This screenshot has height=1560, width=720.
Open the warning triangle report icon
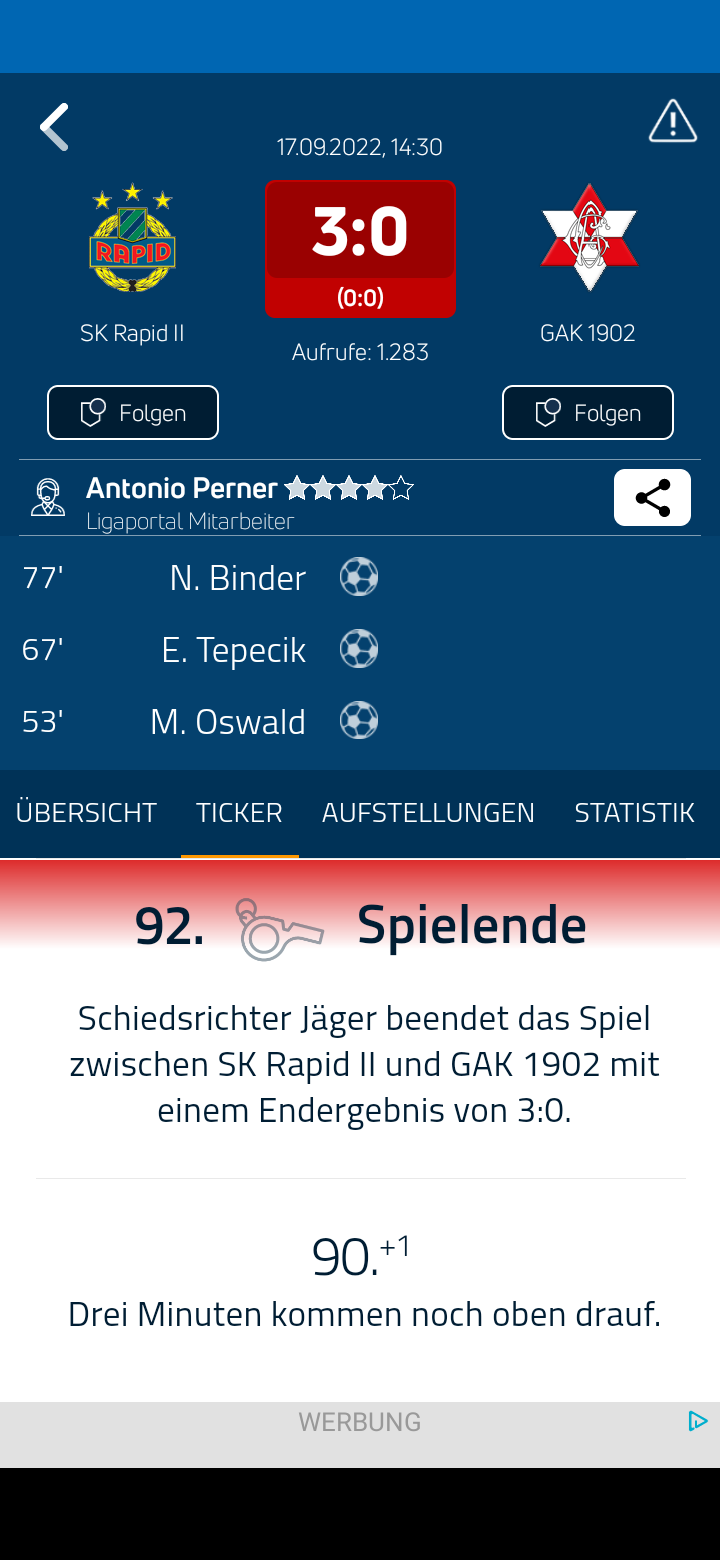(673, 121)
